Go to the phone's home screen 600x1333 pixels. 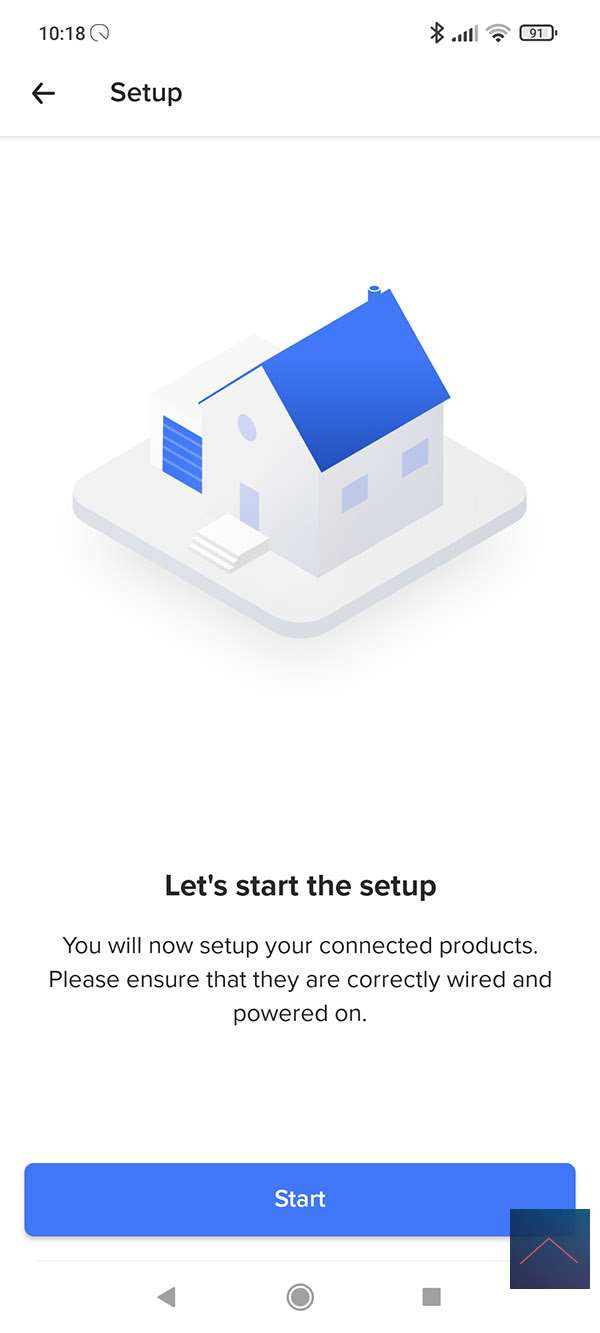[x=300, y=1297]
